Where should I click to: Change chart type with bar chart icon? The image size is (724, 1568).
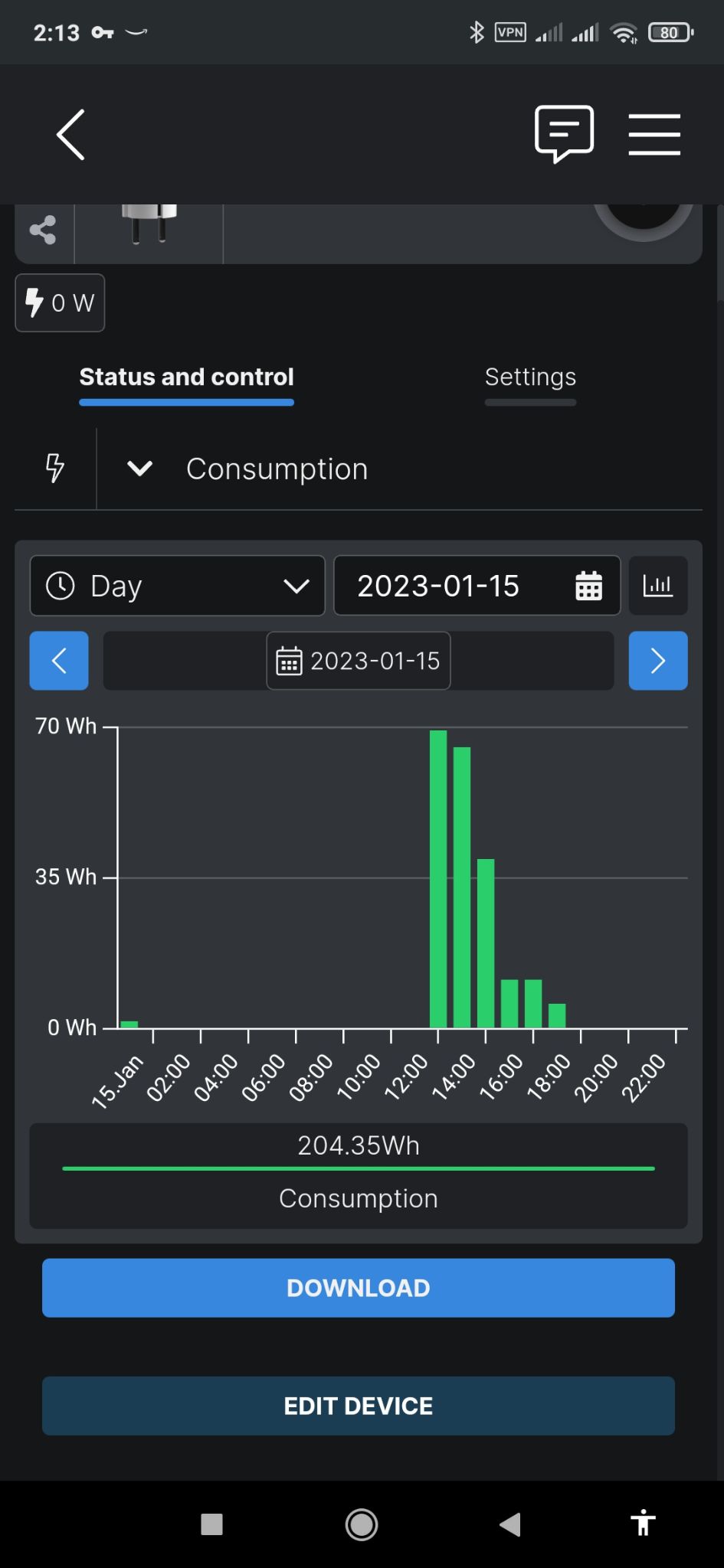click(658, 586)
